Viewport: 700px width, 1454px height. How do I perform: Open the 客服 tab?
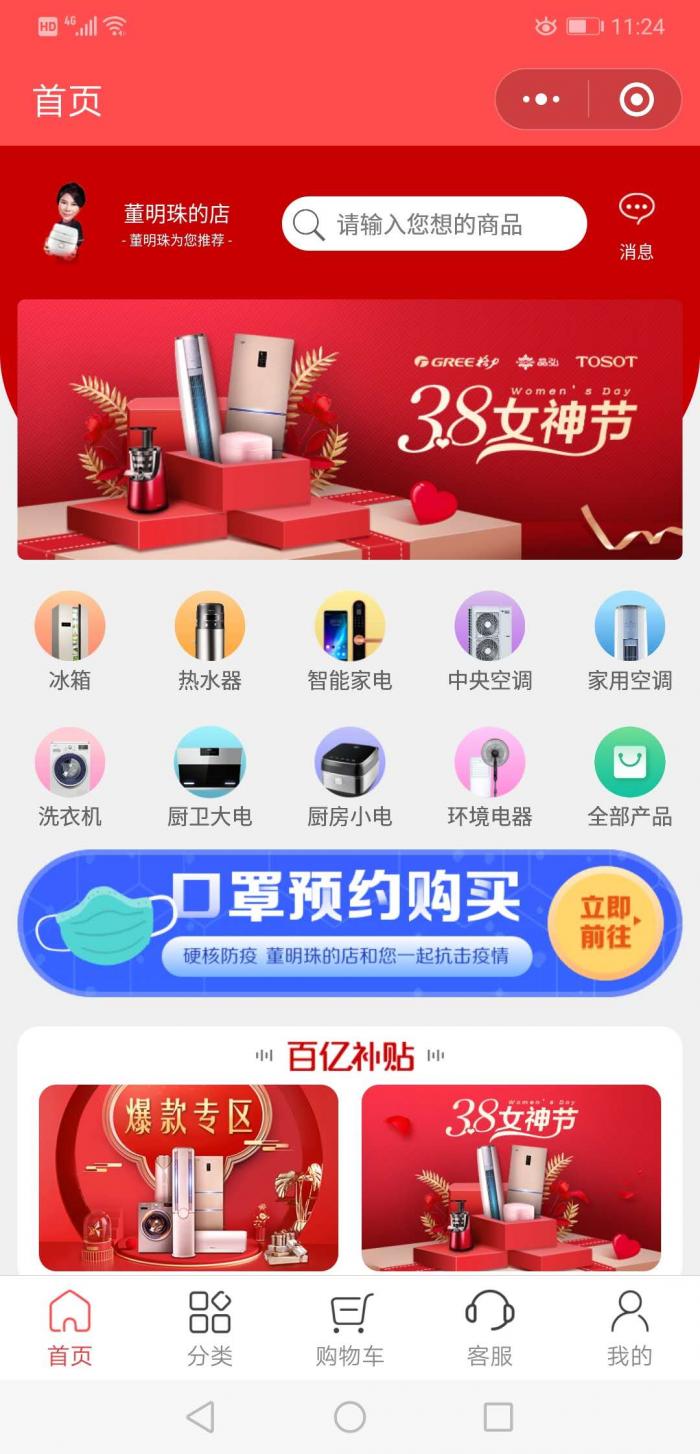490,1327
